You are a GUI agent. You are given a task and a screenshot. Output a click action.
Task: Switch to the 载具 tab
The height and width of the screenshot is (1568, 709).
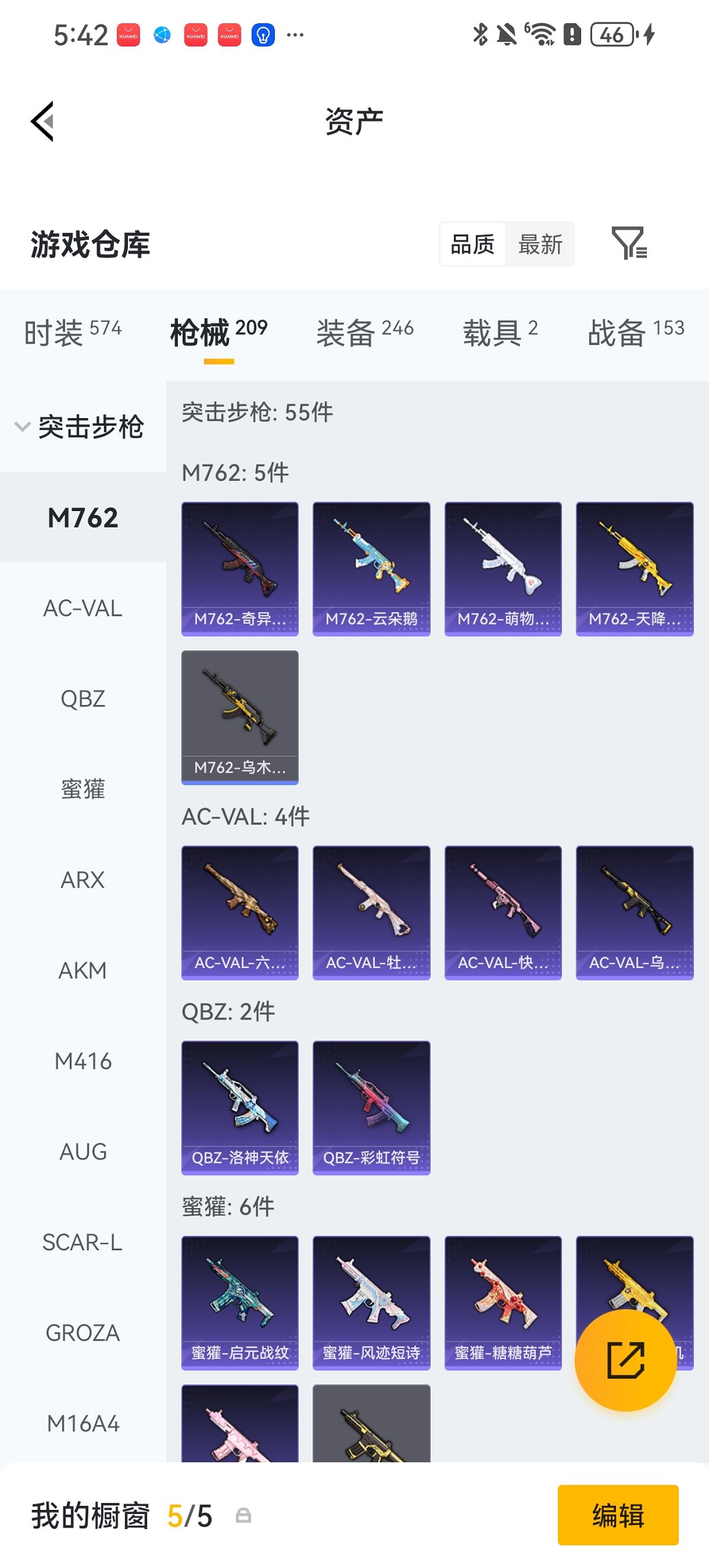(500, 333)
